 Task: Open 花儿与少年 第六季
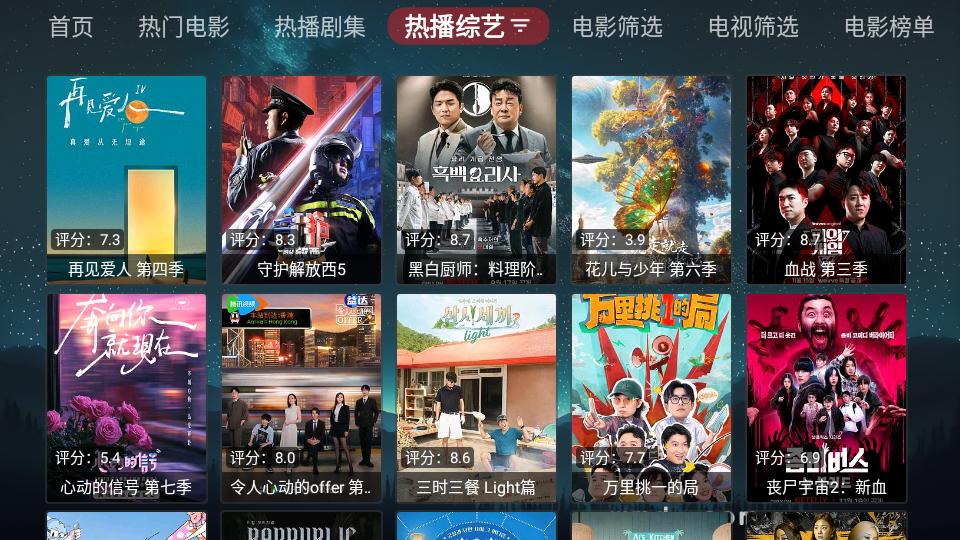651,180
